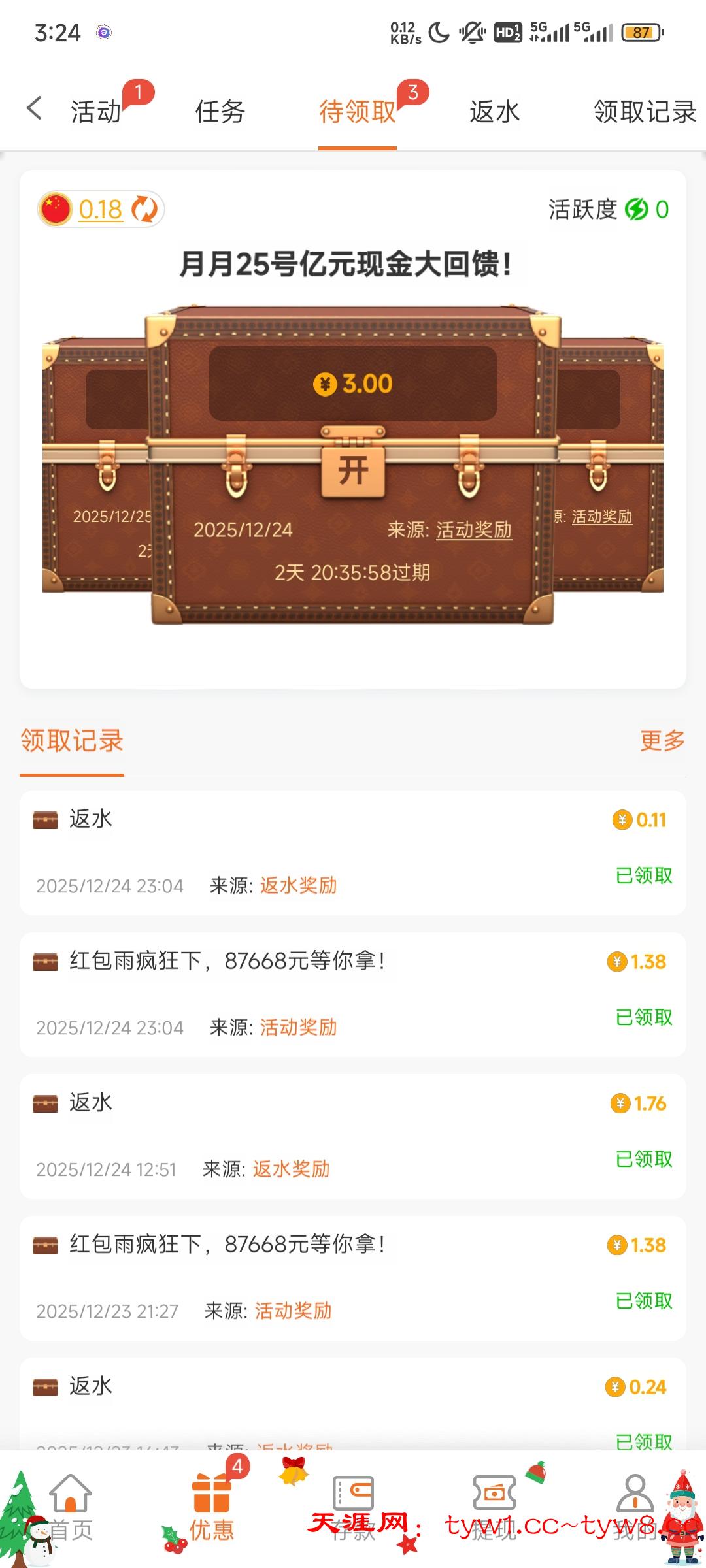
Task: Switch to the 任务 tab
Action: (x=220, y=112)
